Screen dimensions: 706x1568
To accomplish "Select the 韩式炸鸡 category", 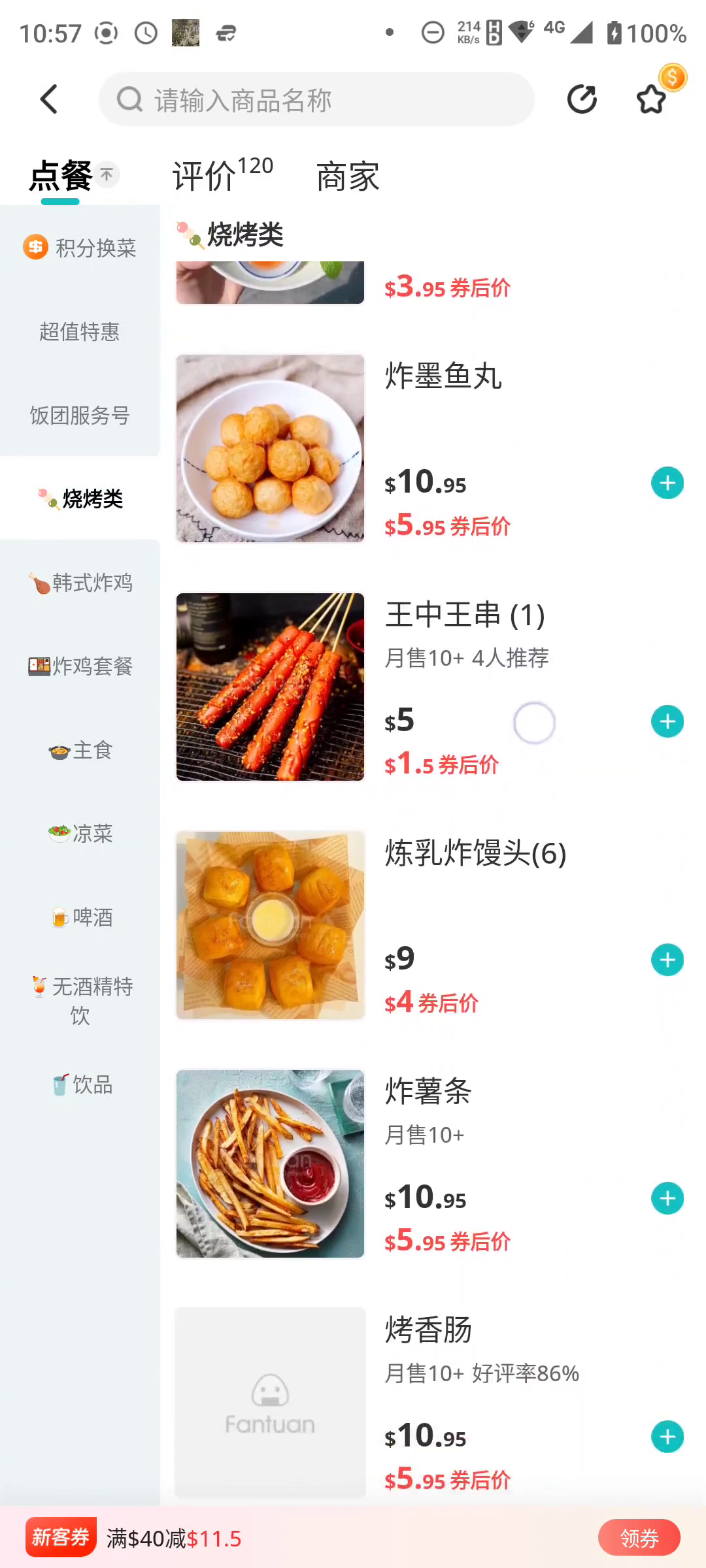I will tap(80, 582).
